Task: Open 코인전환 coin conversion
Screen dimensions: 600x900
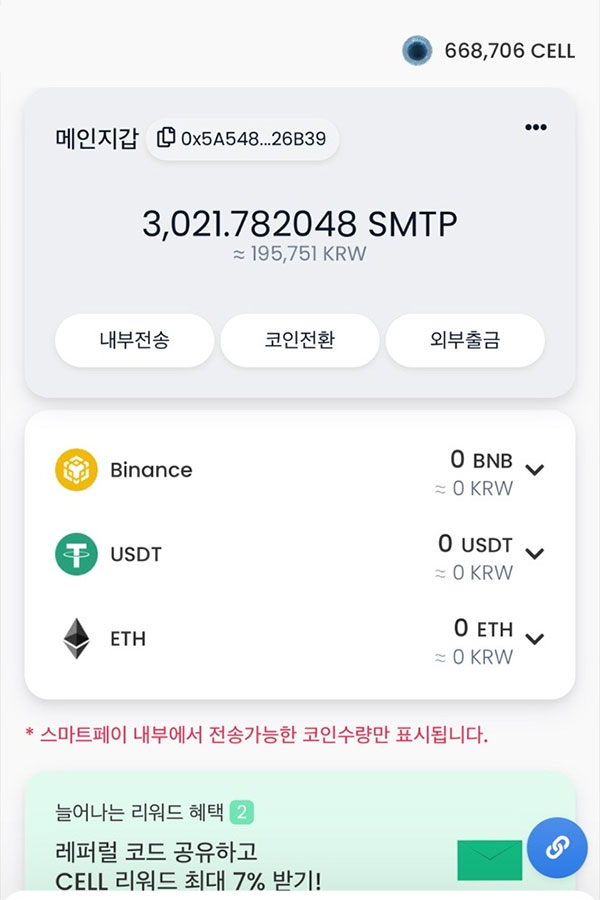Action: [x=300, y=340]
